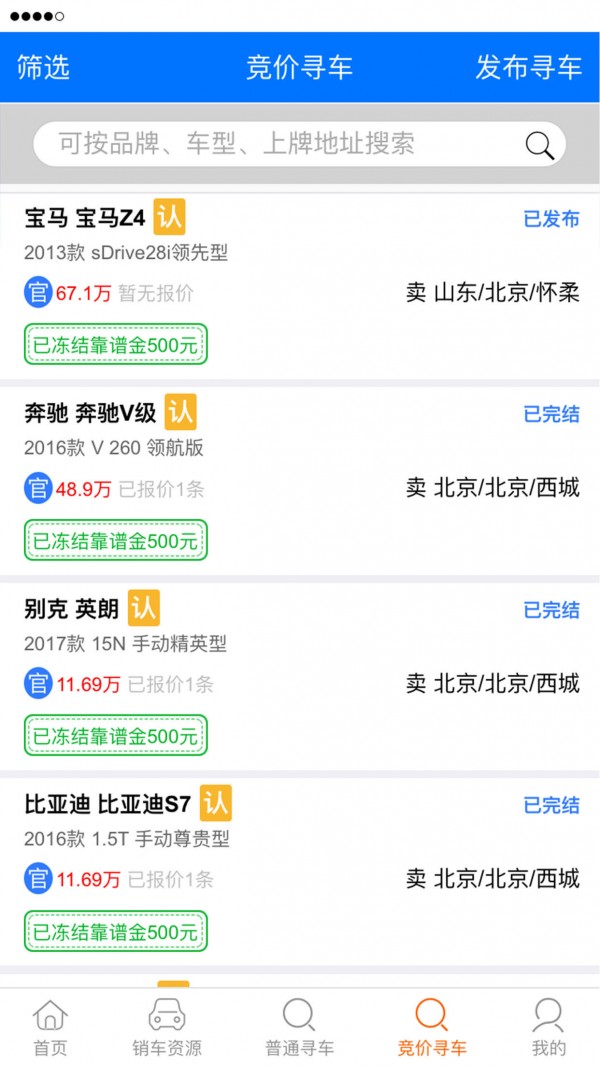Open the 奔驰V级 listing
Image resolution: width=600 pixels, height=1067 pixels.
tap(300, 478)
